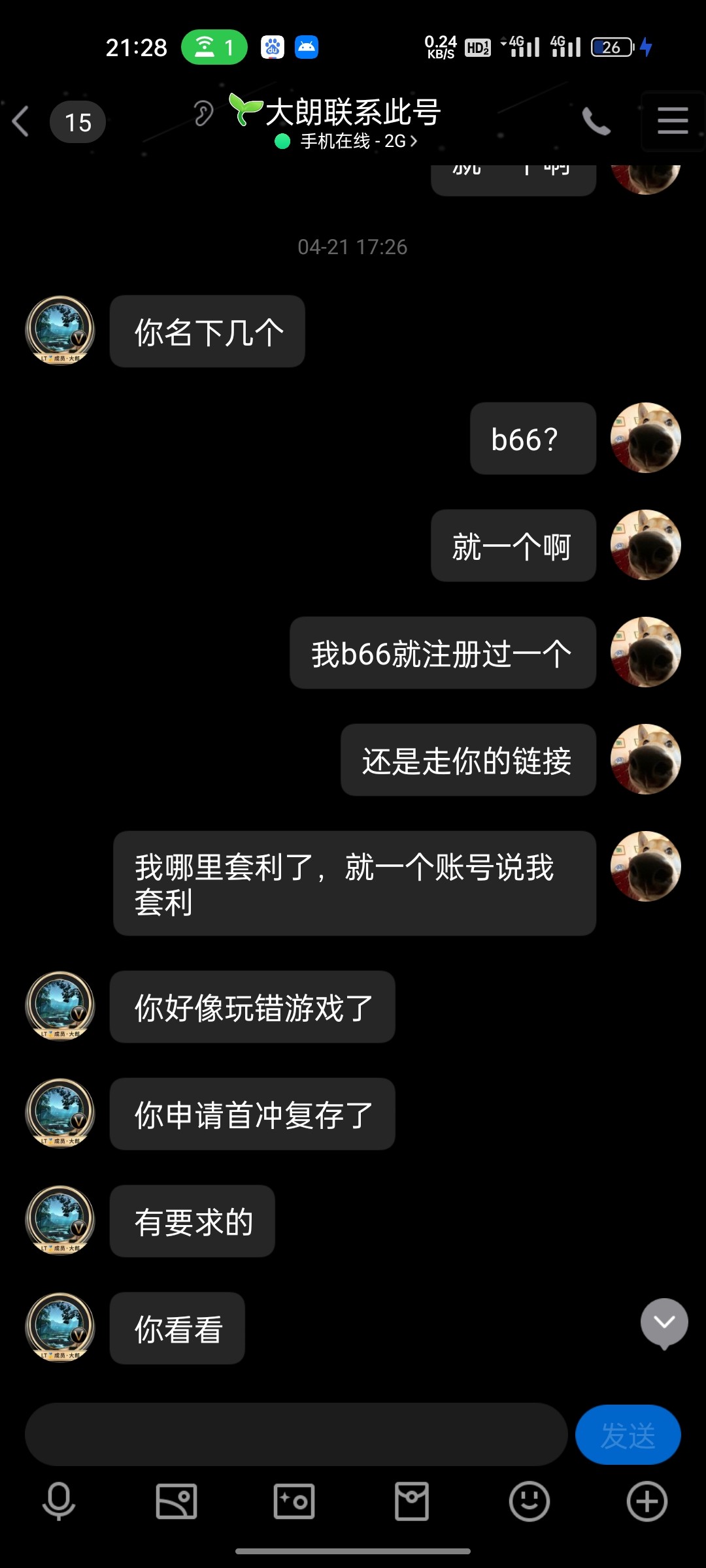This screenshot has width=706, height=1568.
Task: Tap the green online status dot indicator
Action: tap(281, 140)
